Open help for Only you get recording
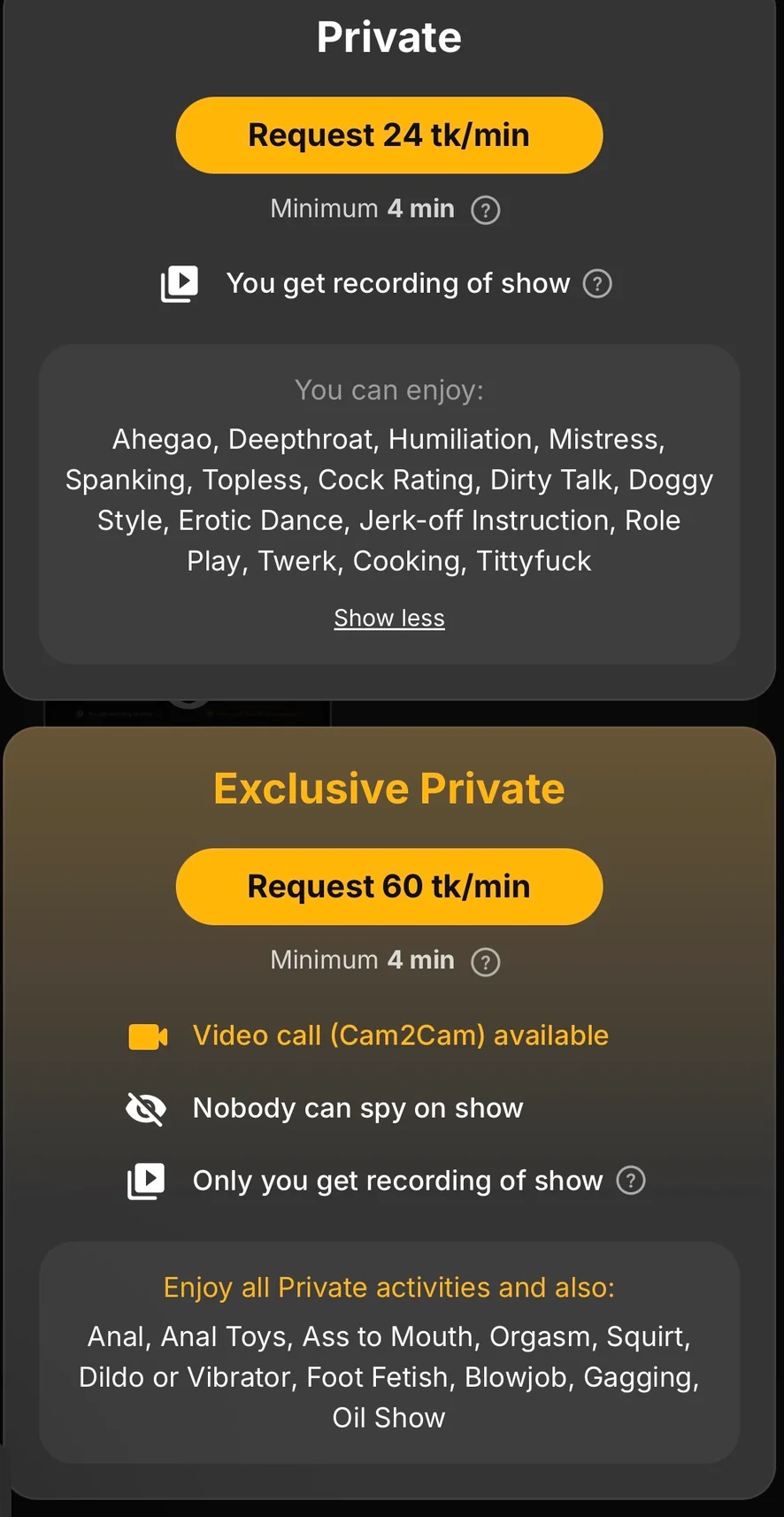 pos(630,1181)
